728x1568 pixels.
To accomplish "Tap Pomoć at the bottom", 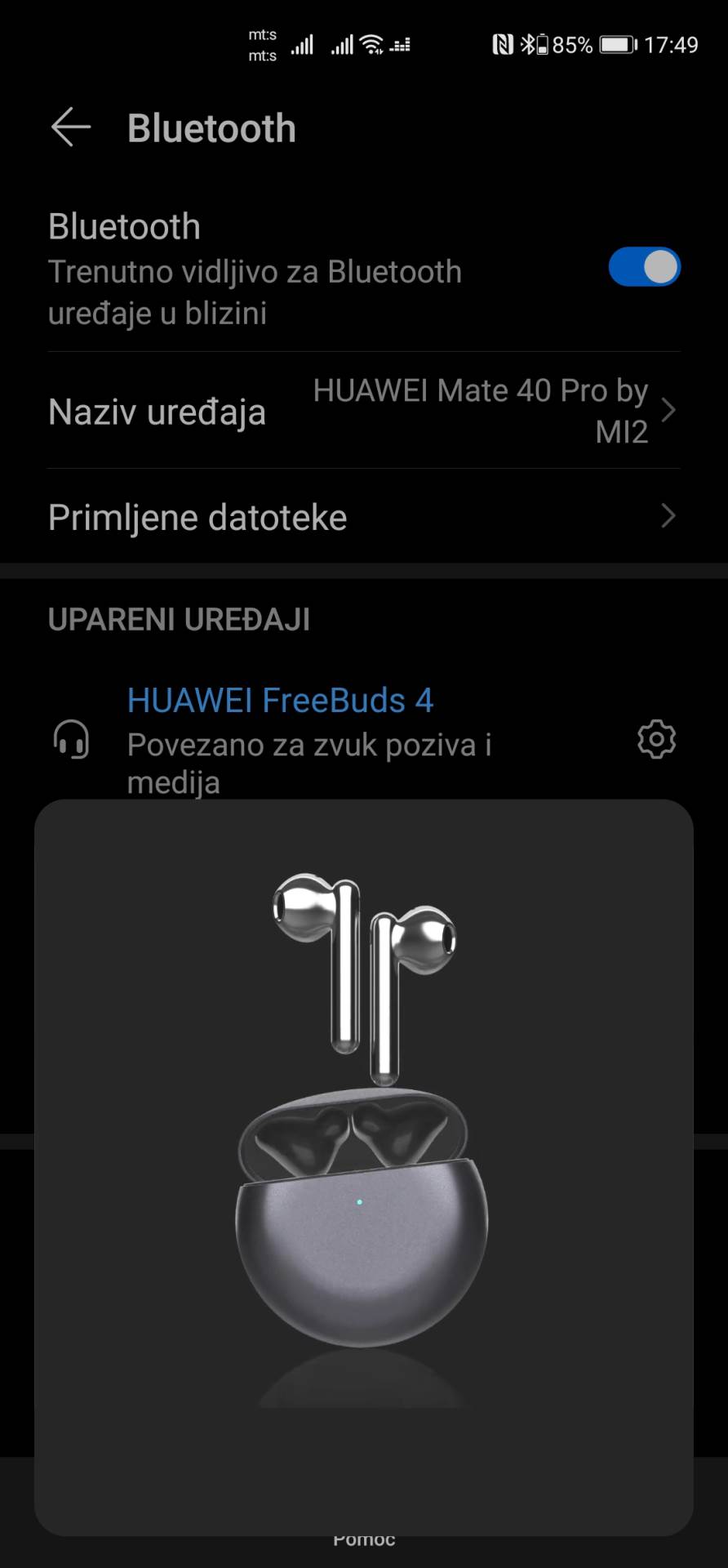I will point(363,1539).
